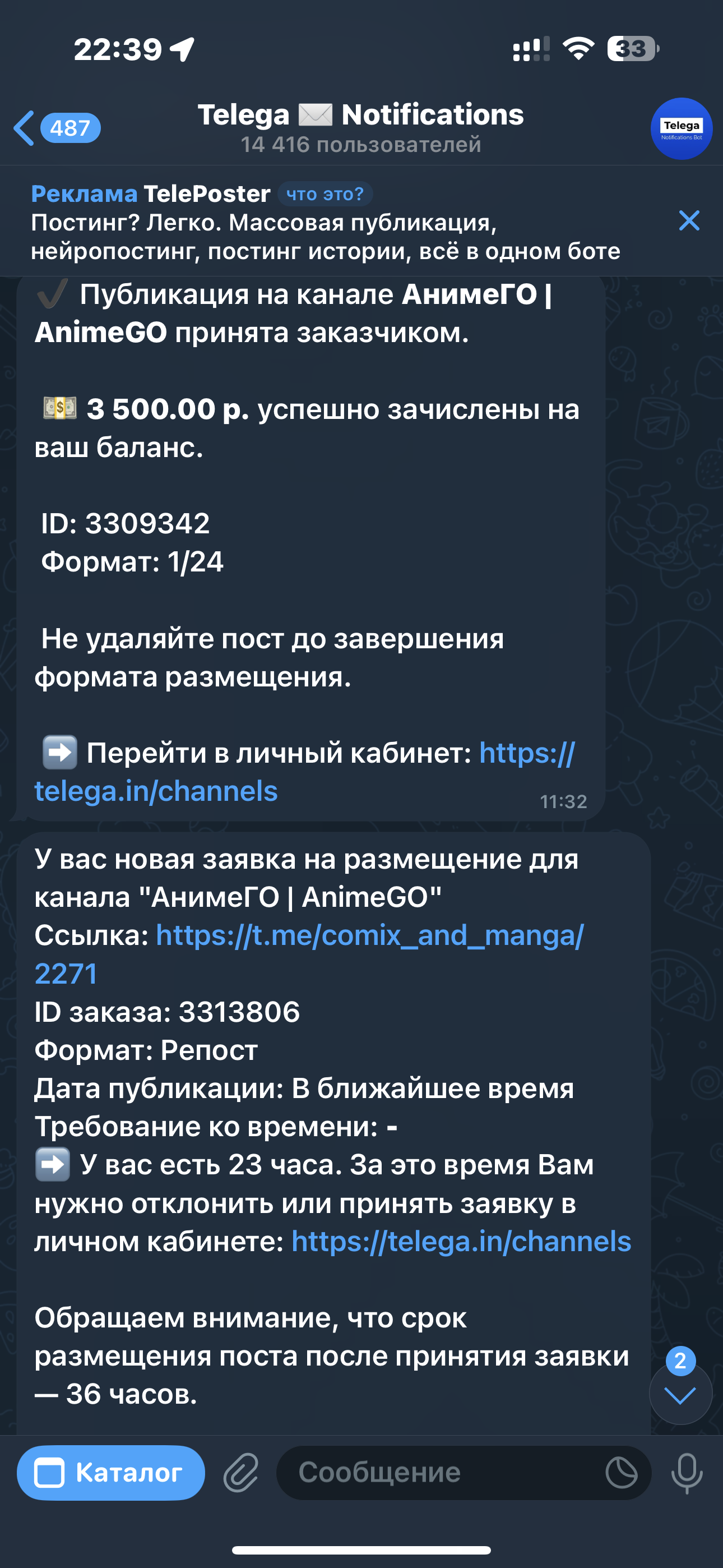The width and height of the screenshot is (723, 1568).
Task: Dismiss the TelePoster ad banner
Action: coord(688,220)
